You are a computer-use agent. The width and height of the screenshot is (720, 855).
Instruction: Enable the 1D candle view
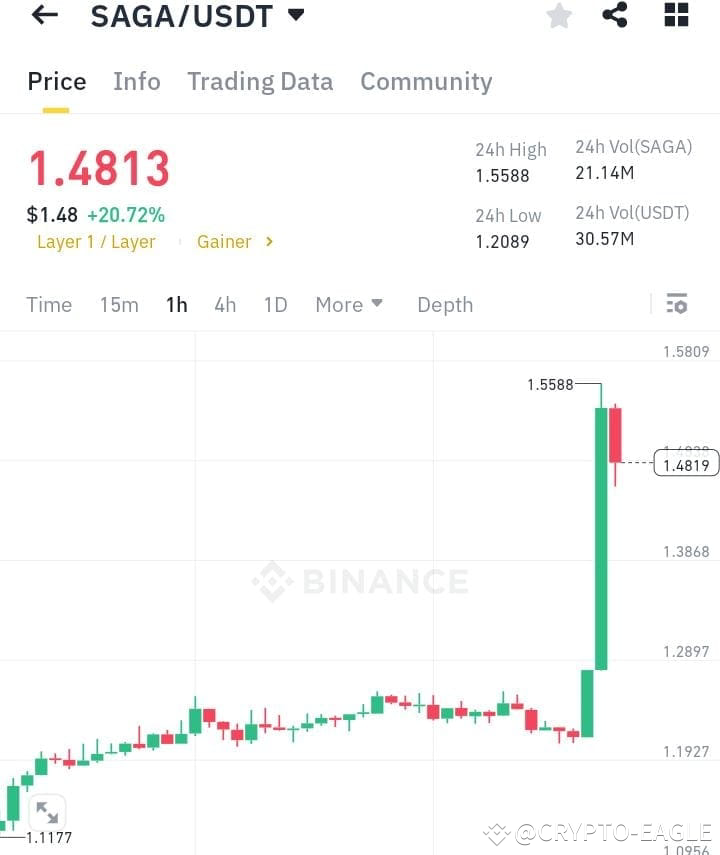click(x=275, y=305)
